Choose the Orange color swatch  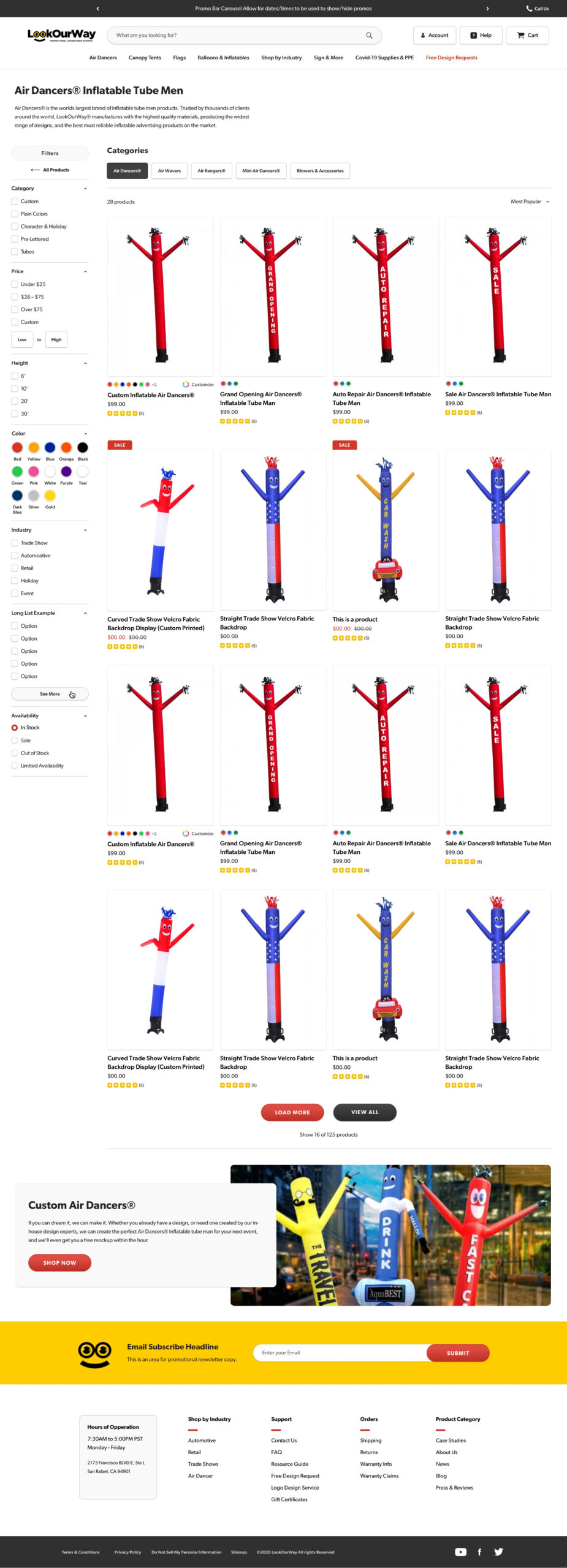[x=66, y=448]
